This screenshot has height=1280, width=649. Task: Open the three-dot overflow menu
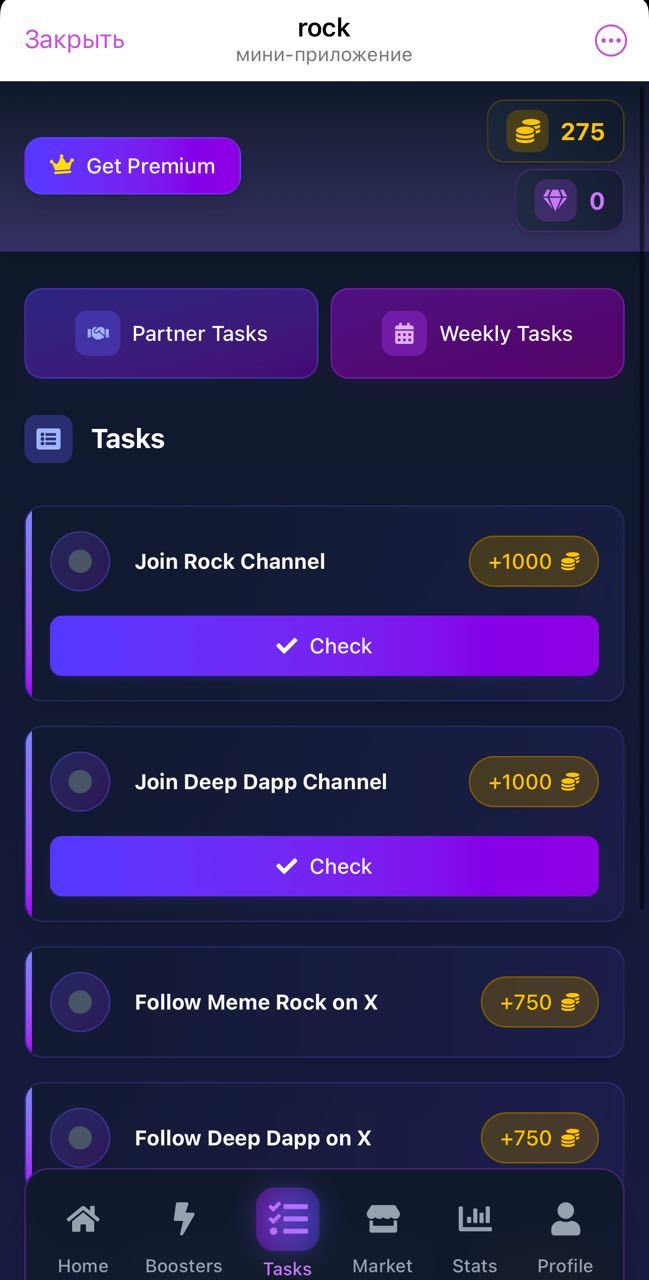point(610,40)
